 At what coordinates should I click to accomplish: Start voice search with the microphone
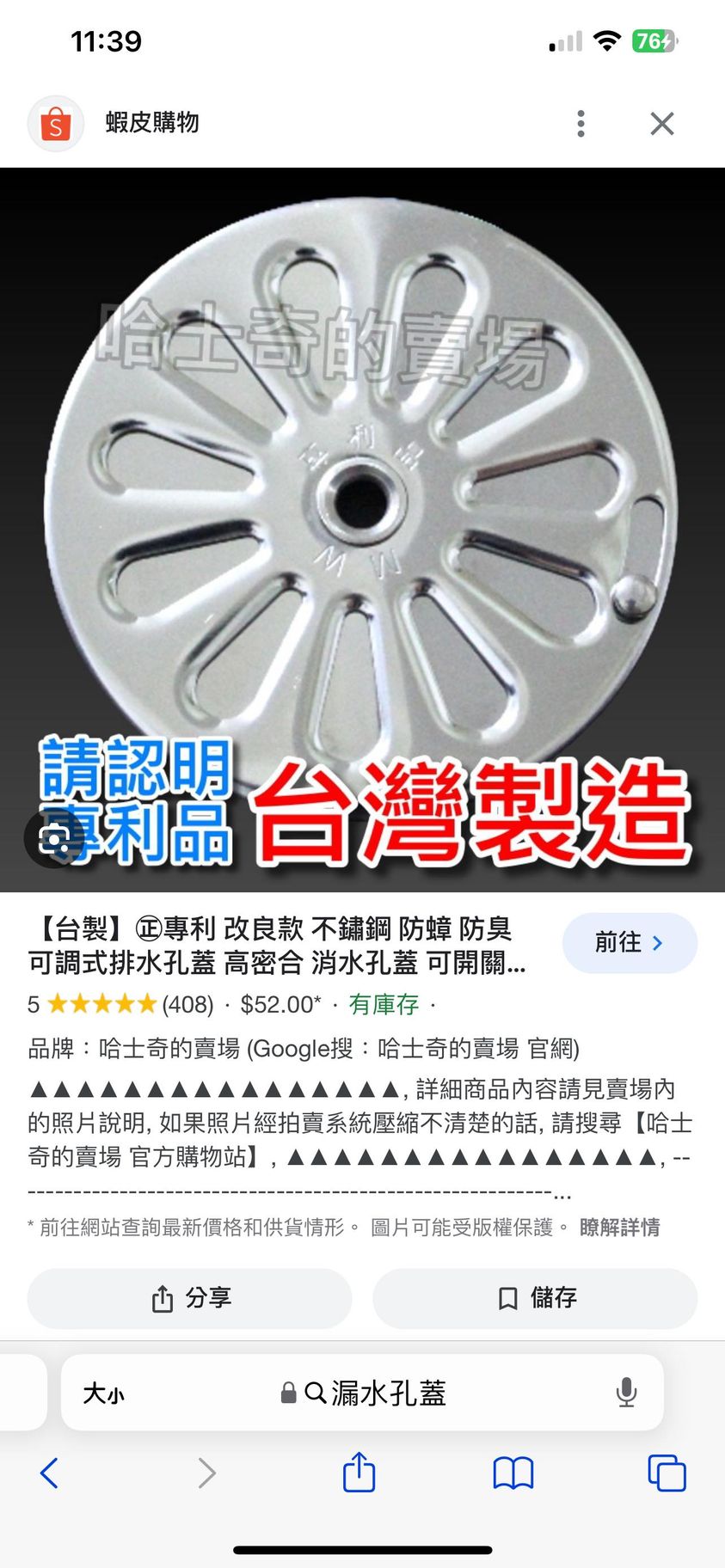point(626,1393)
